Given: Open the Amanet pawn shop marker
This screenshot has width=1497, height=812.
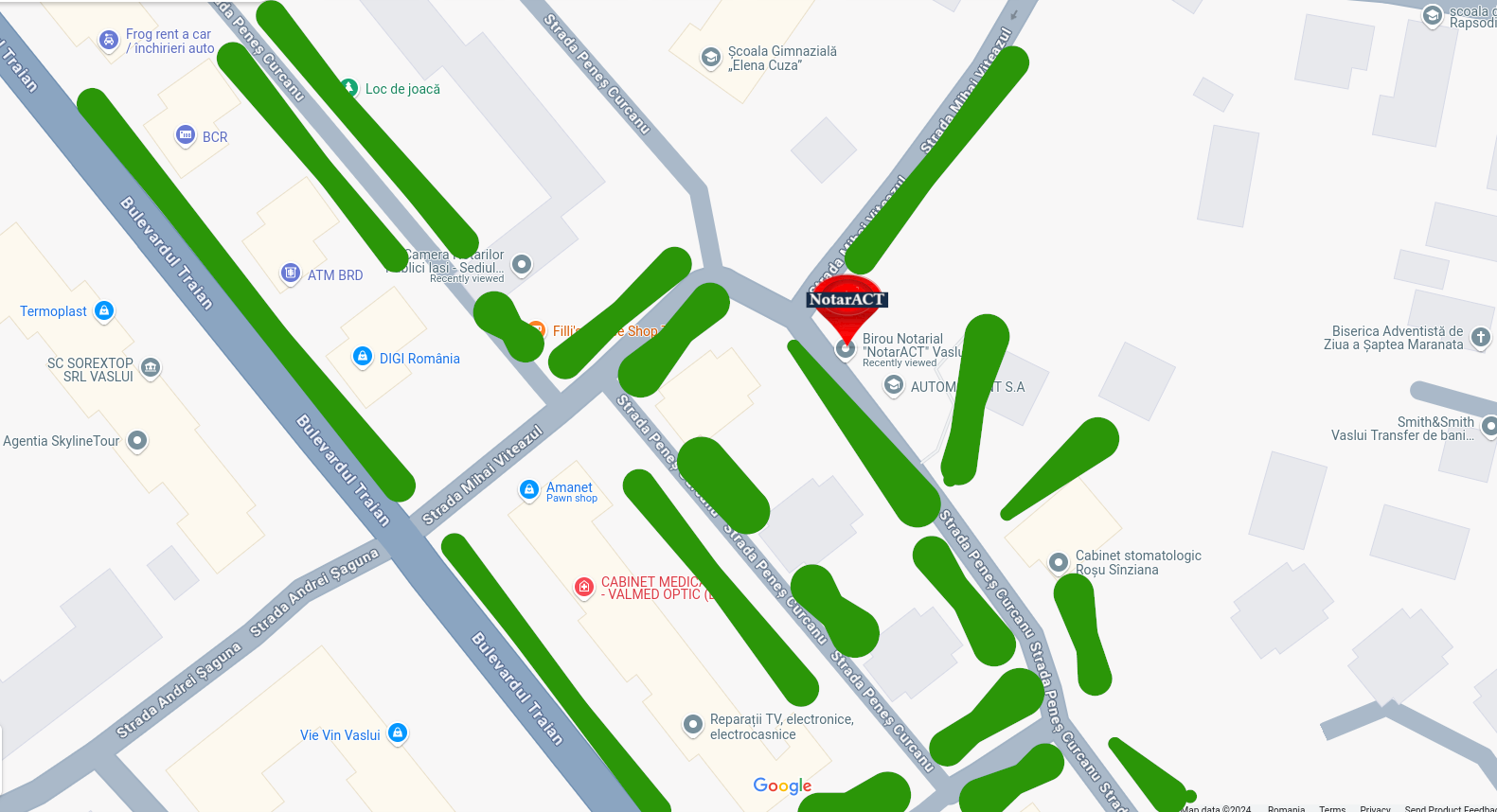Looking at the screenshot, I should coord(529,490).
